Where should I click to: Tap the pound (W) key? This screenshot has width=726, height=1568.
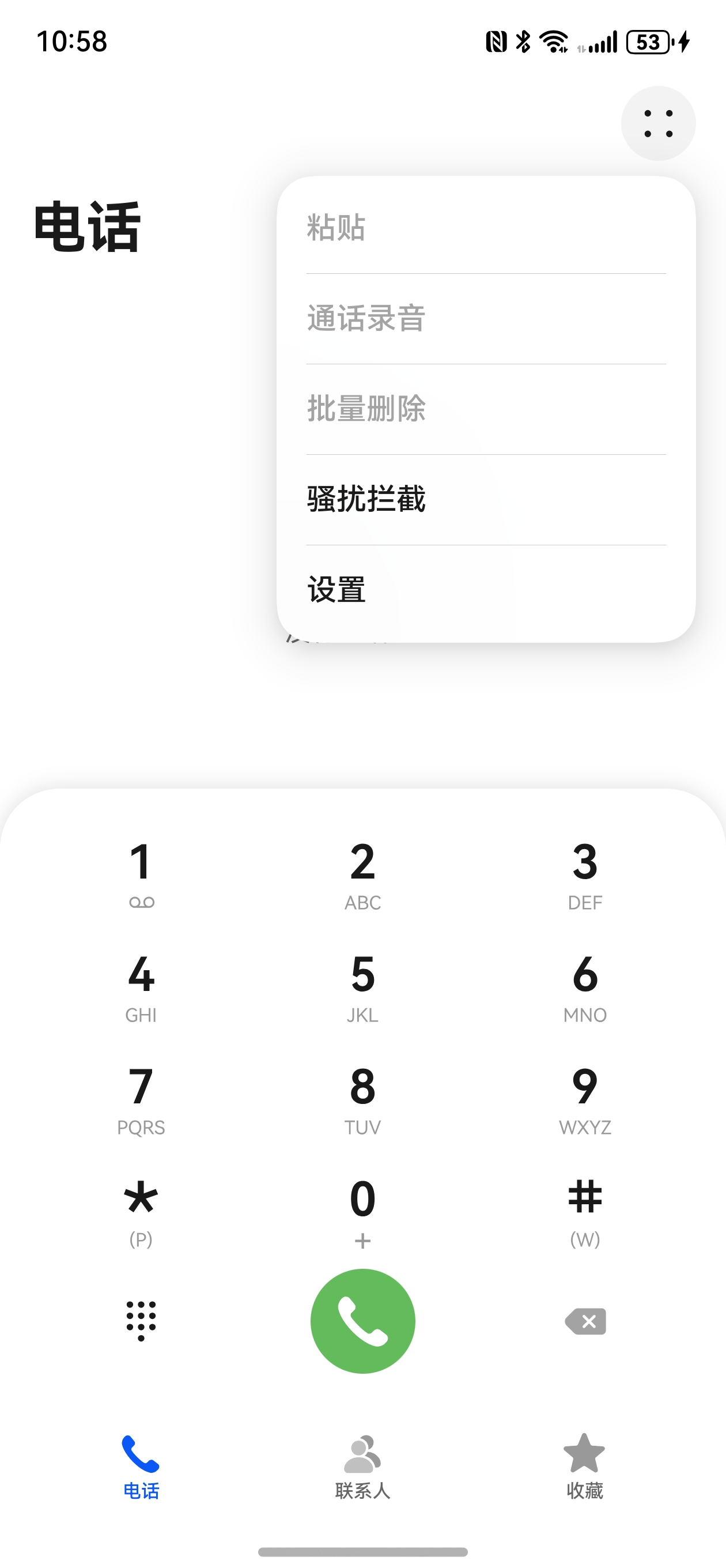coord(584,1208)
